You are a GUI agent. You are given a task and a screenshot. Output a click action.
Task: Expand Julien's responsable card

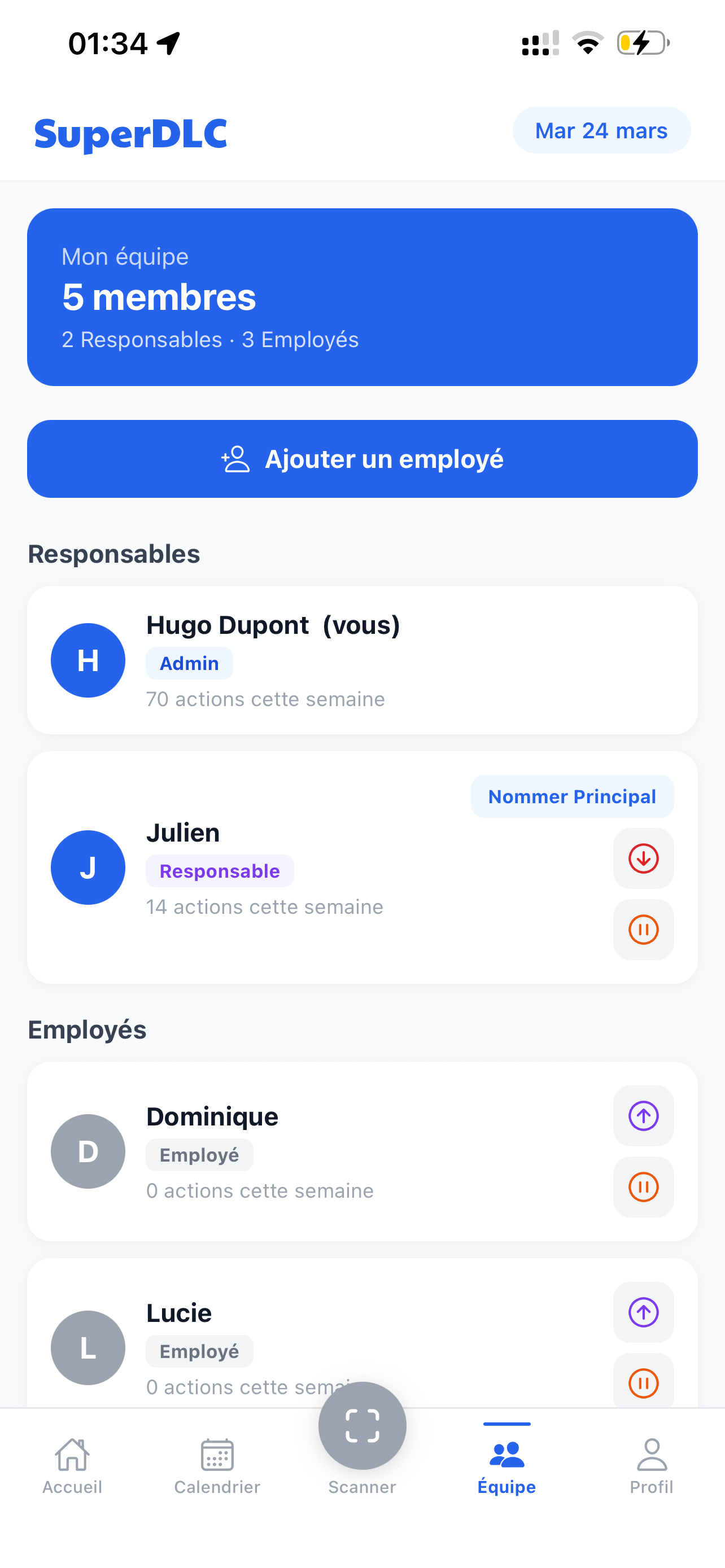coord(274,868)
